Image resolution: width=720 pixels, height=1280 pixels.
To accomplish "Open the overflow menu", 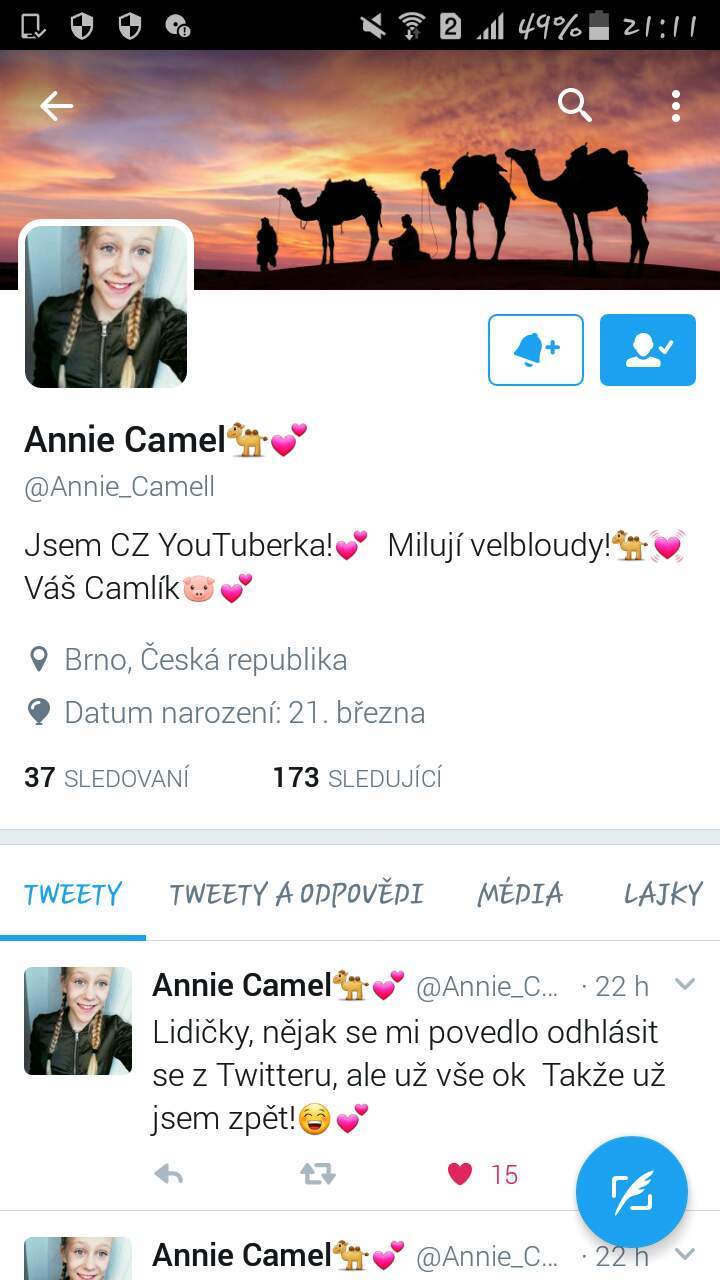I will [676, 106].
